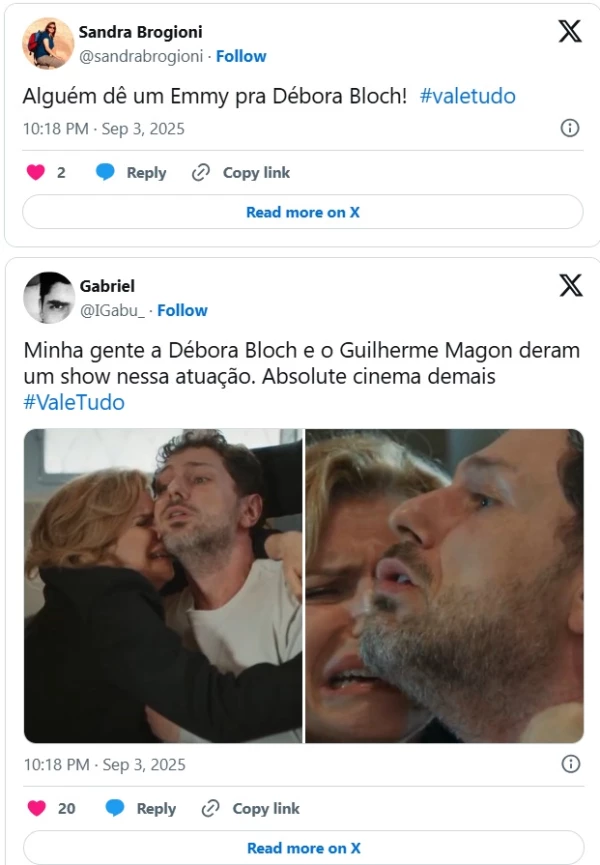
Task: Open Gabriel's profile avatar
Action: click(x=49, y=297)
